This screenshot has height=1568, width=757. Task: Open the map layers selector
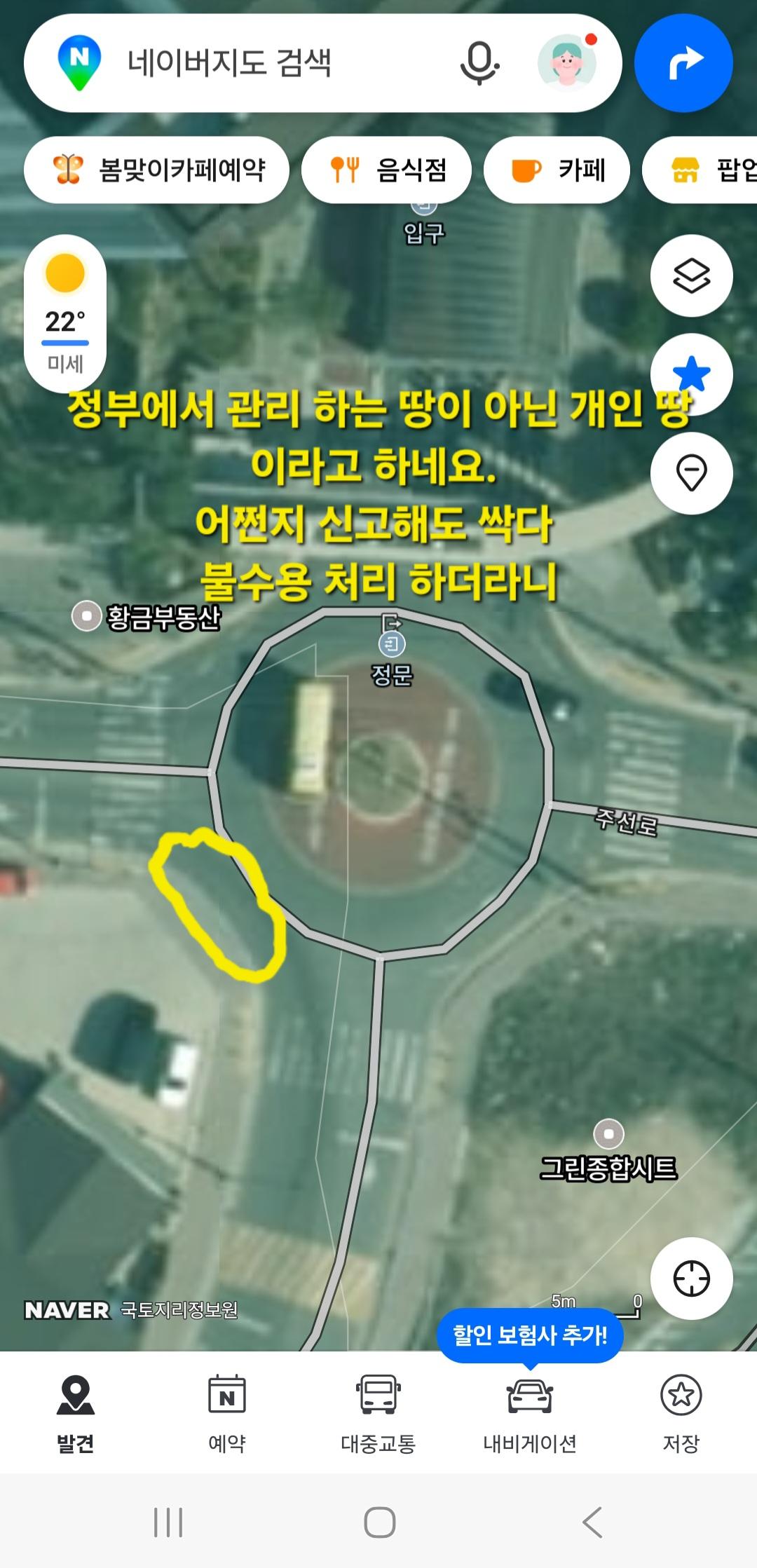693,275
